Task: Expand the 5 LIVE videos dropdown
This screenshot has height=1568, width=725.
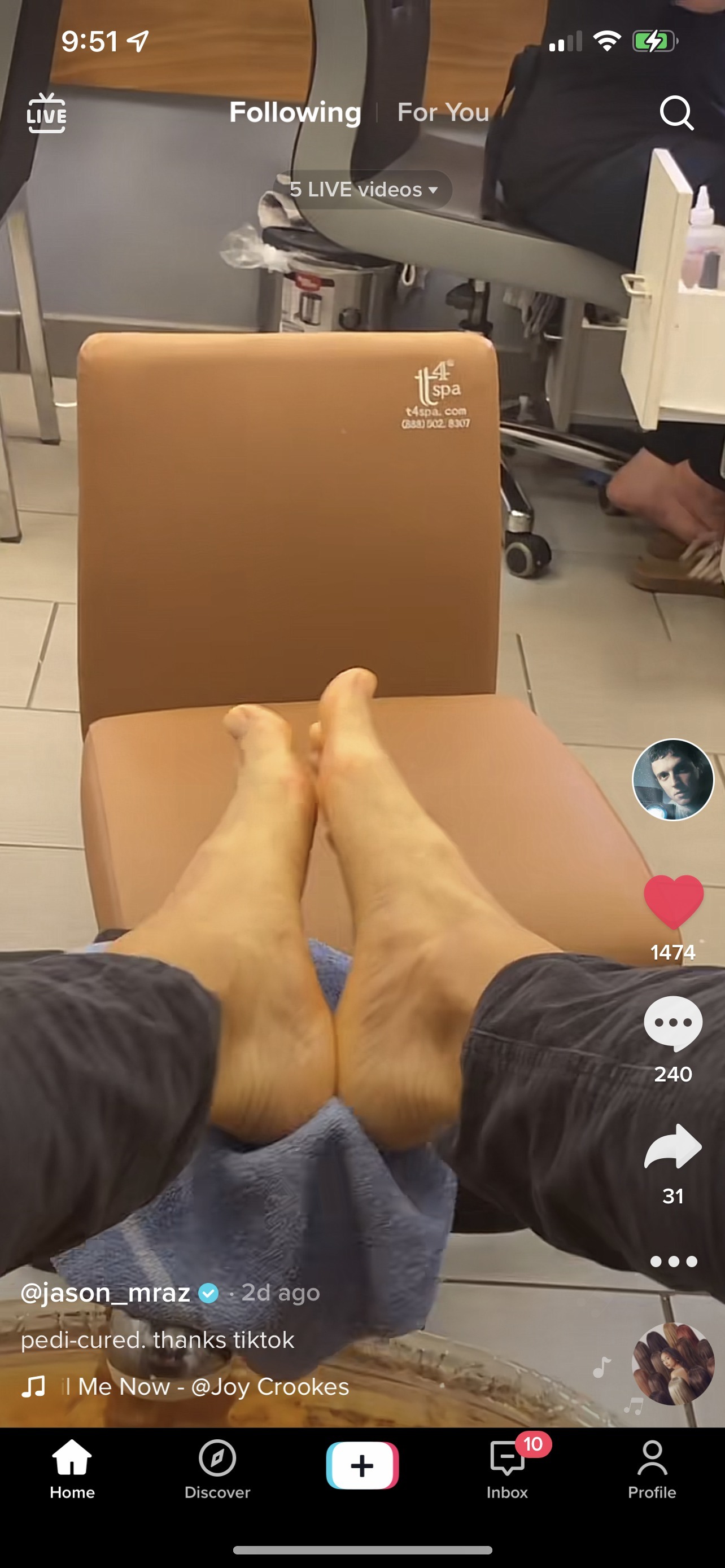Action: pyautogui.click(x=364, y=189)
